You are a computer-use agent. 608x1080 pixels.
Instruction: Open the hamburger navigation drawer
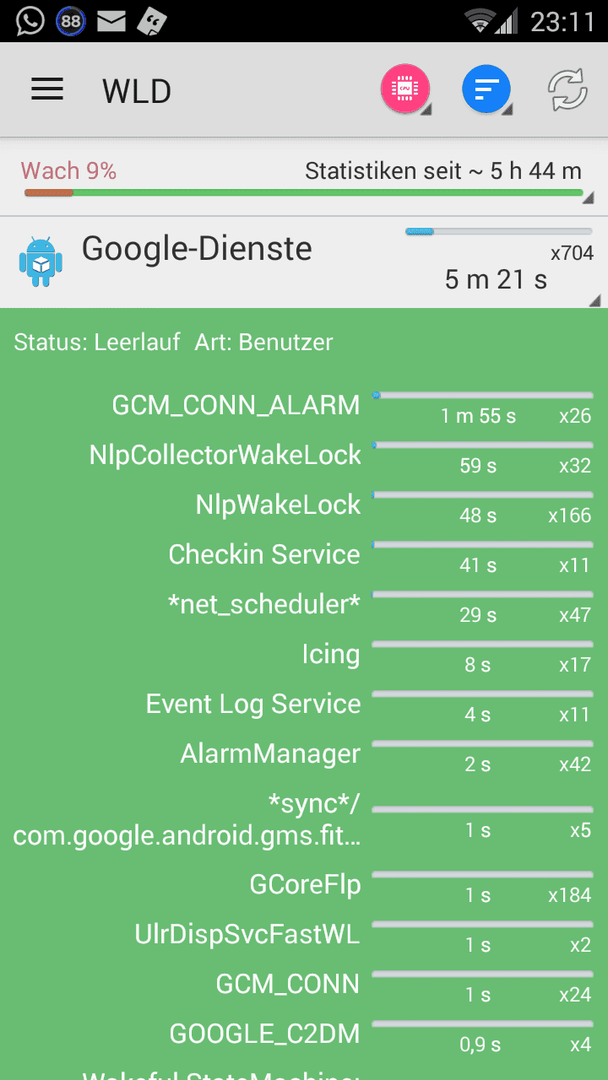tap(47, 90)
